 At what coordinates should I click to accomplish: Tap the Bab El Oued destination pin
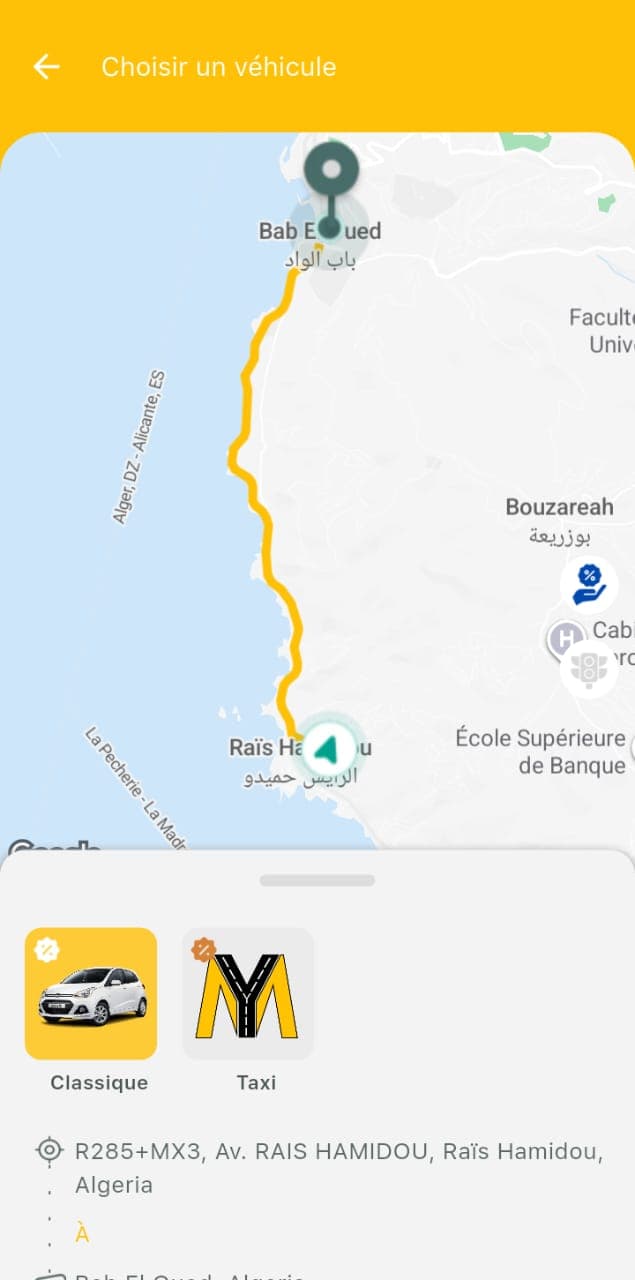(x=331, y=189)
